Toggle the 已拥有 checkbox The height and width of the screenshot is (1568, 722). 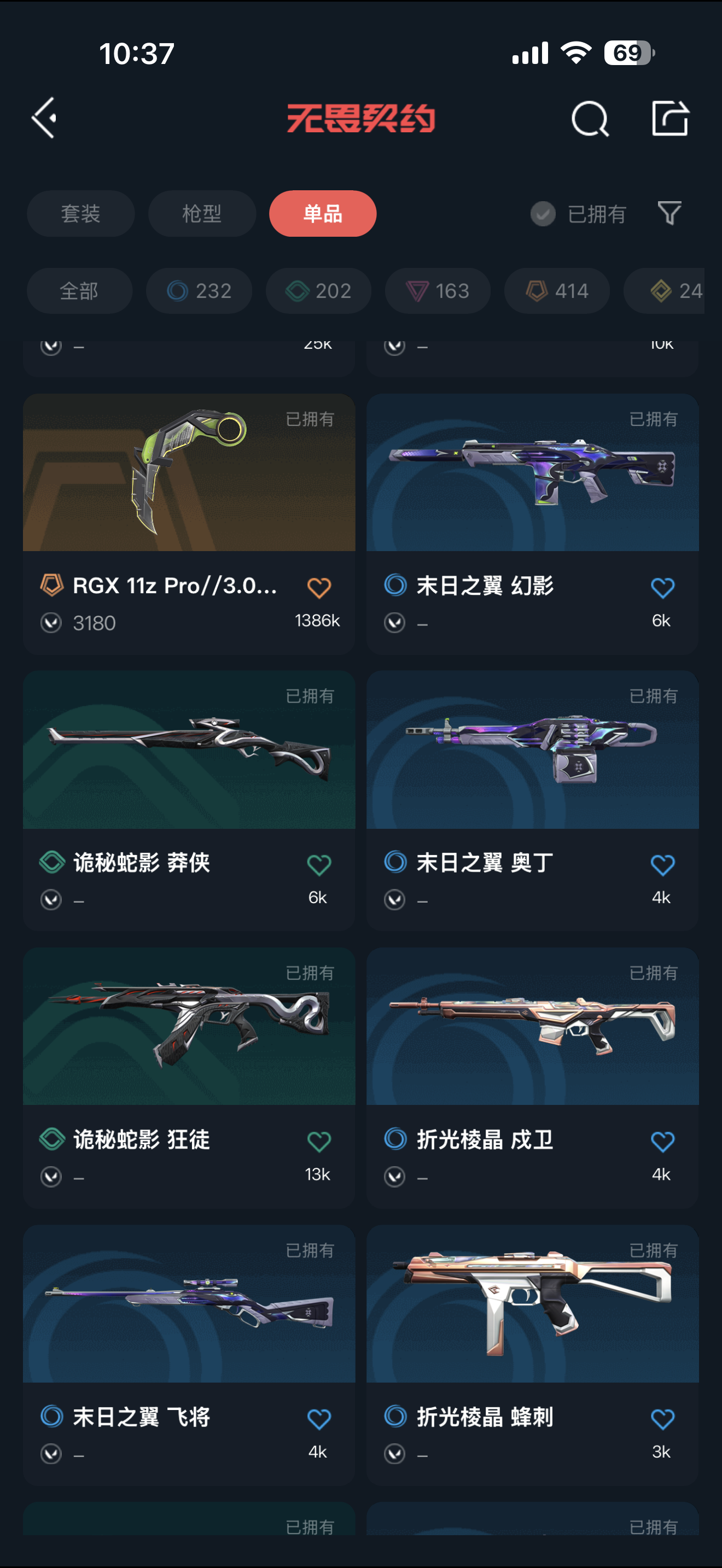(x=543, y=214)
